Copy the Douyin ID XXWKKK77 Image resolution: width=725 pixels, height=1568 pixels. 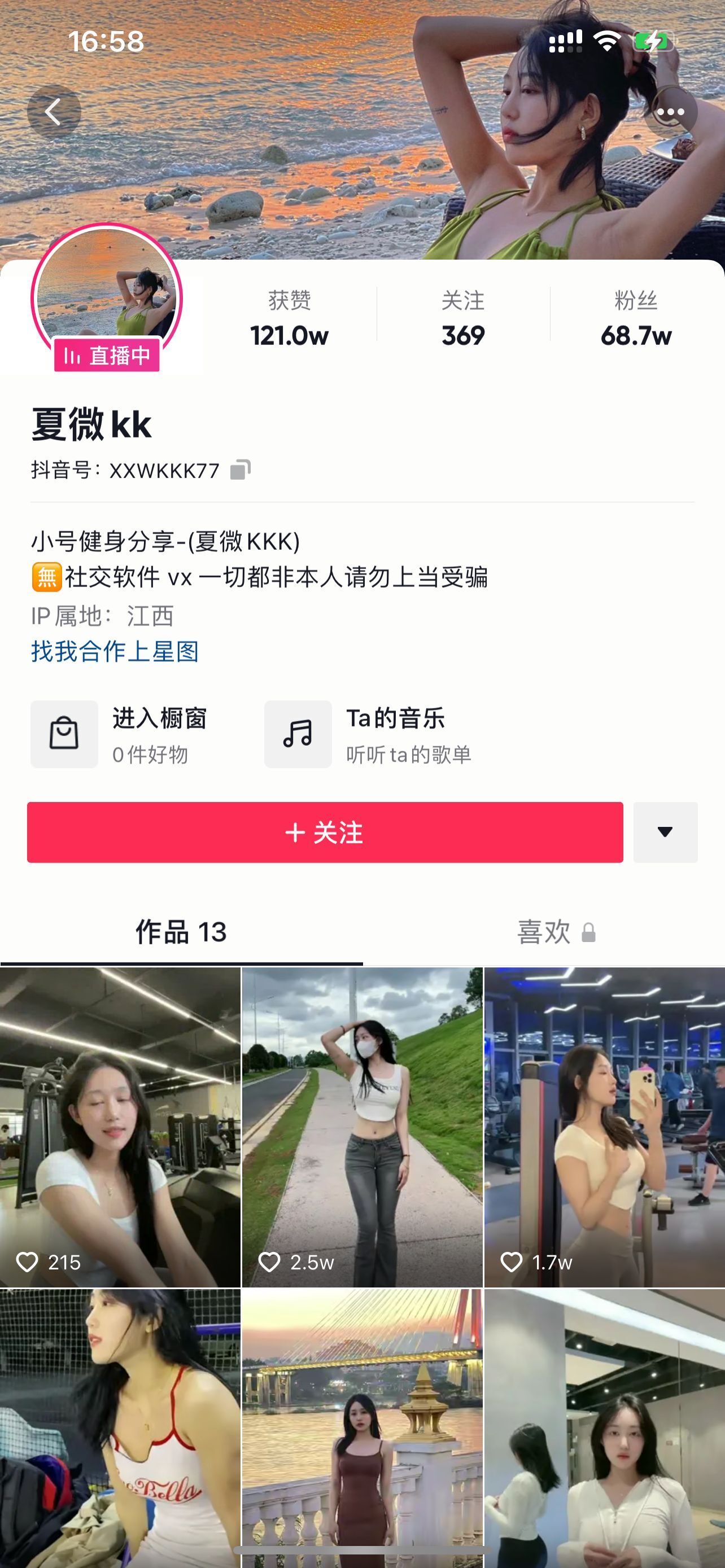click(240, 470)
